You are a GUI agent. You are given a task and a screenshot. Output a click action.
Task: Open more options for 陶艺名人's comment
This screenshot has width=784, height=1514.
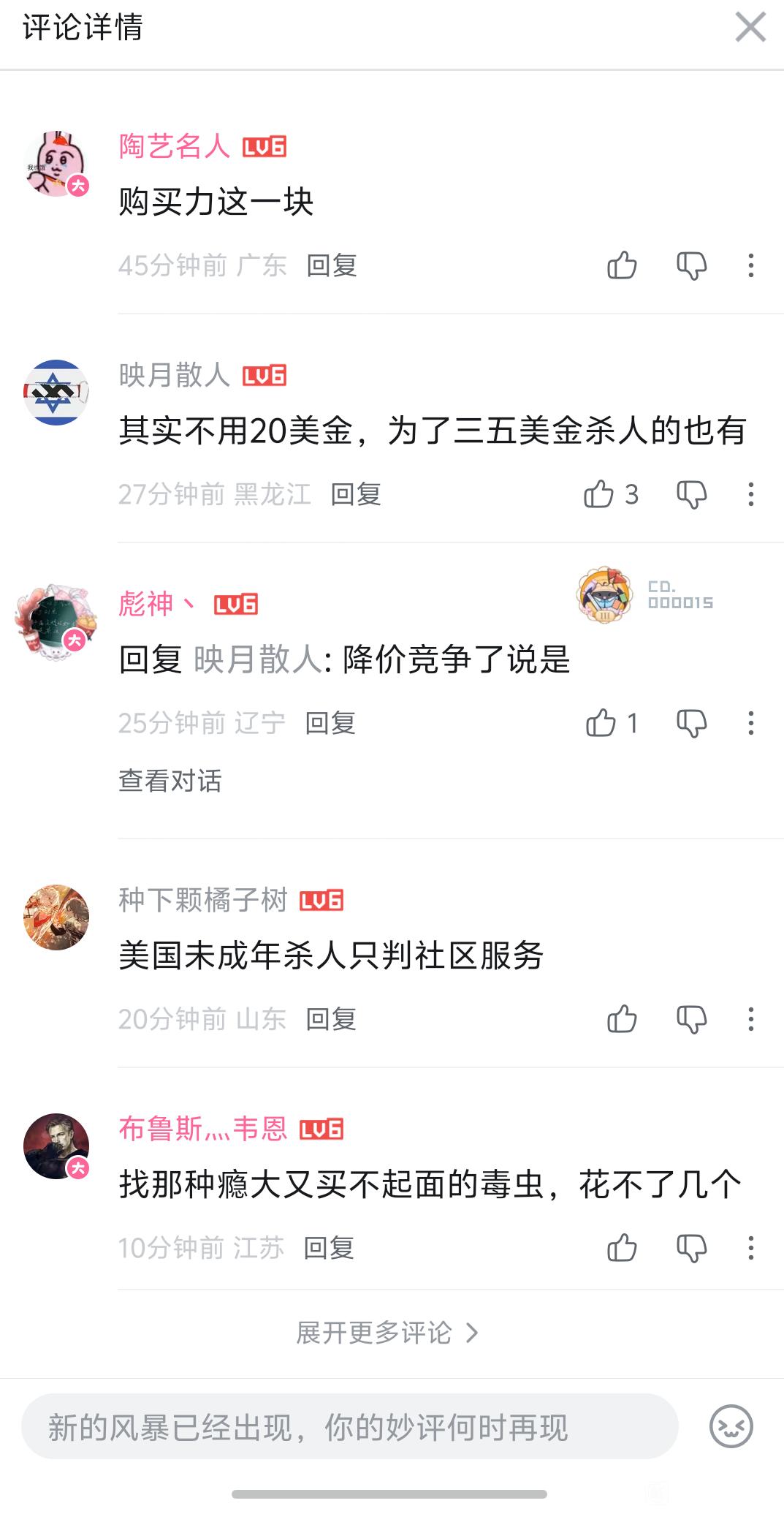coord(750,265)
